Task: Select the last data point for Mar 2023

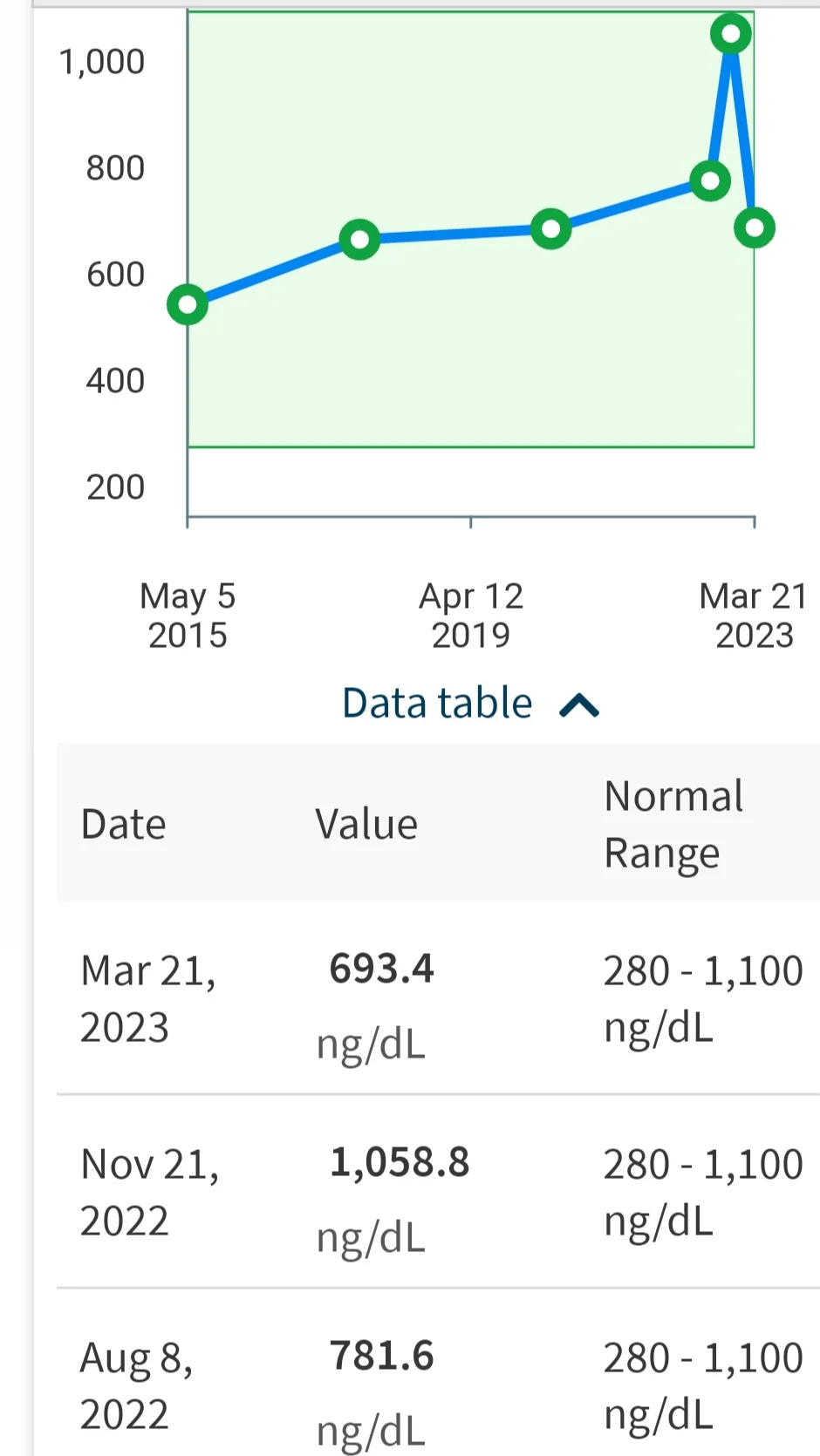Action: click(755, 228)
